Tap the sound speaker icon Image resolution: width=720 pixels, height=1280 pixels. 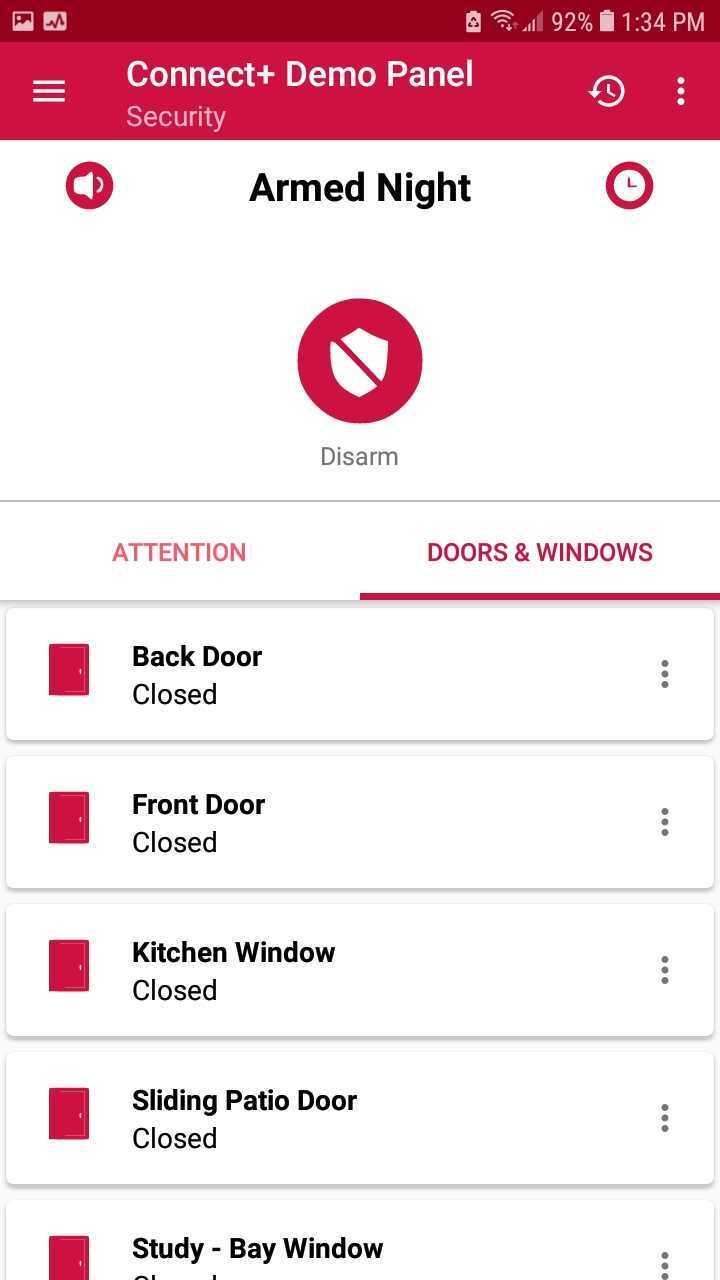[x=90, y=186]
